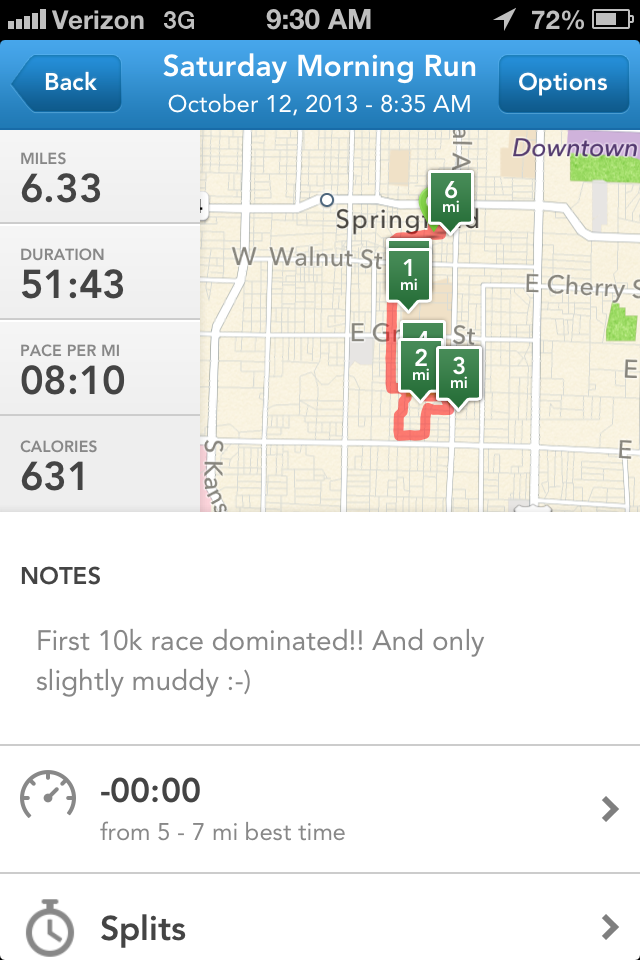Open the Options menu

click(562, 83)
